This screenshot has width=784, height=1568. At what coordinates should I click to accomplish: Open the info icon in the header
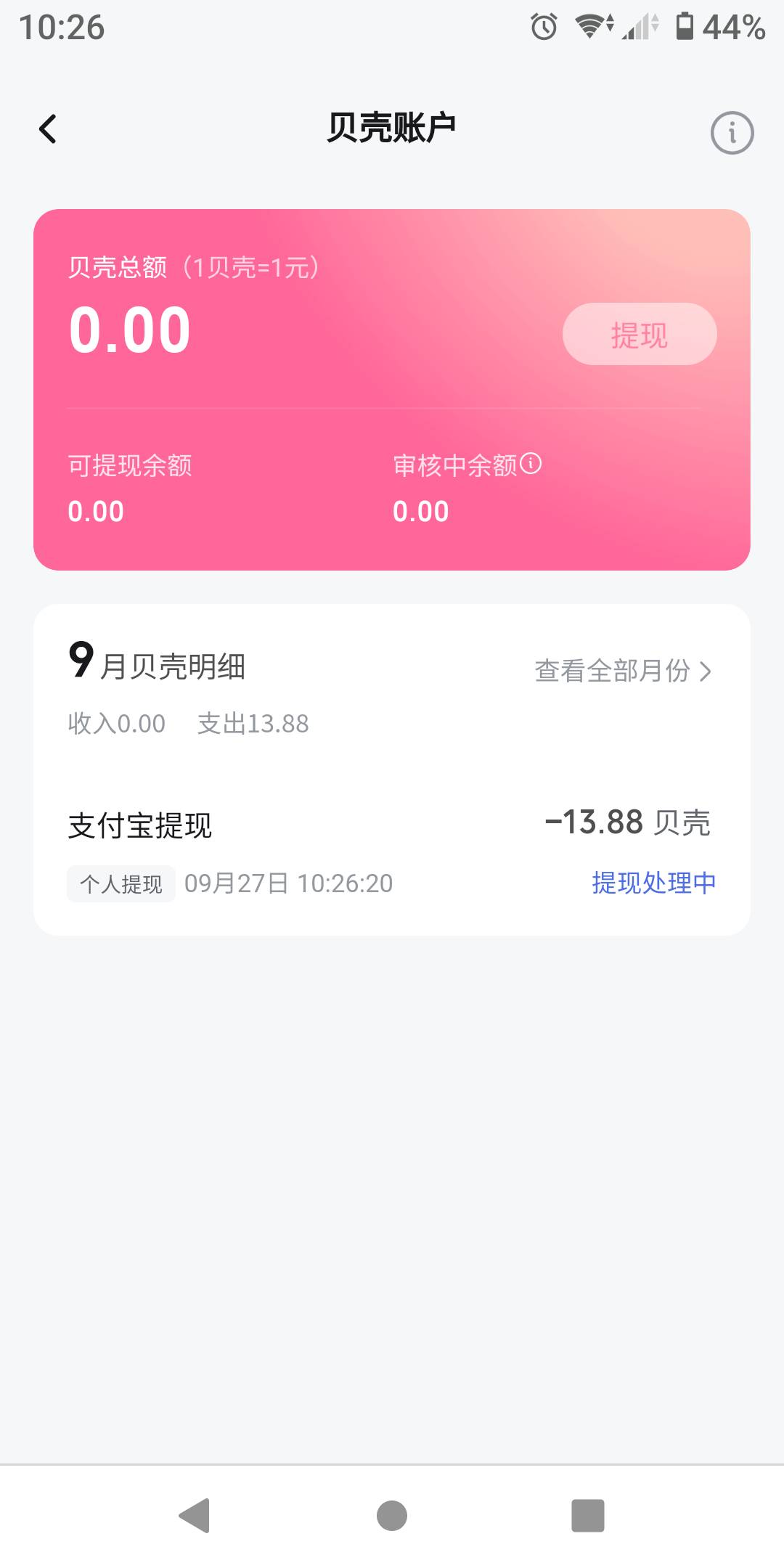pos(732,133)
